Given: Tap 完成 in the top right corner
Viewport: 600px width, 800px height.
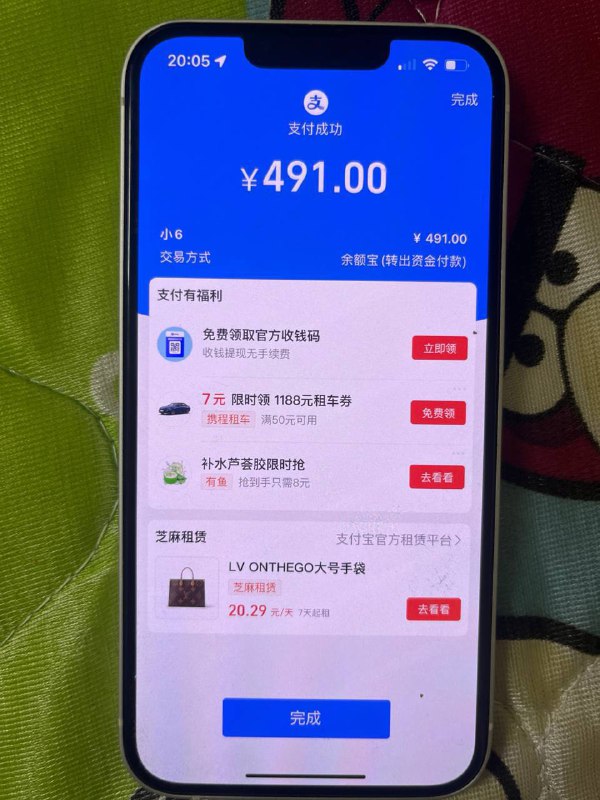Looking at the screenshot, I should pyautogui.click(x=464, y=100).
